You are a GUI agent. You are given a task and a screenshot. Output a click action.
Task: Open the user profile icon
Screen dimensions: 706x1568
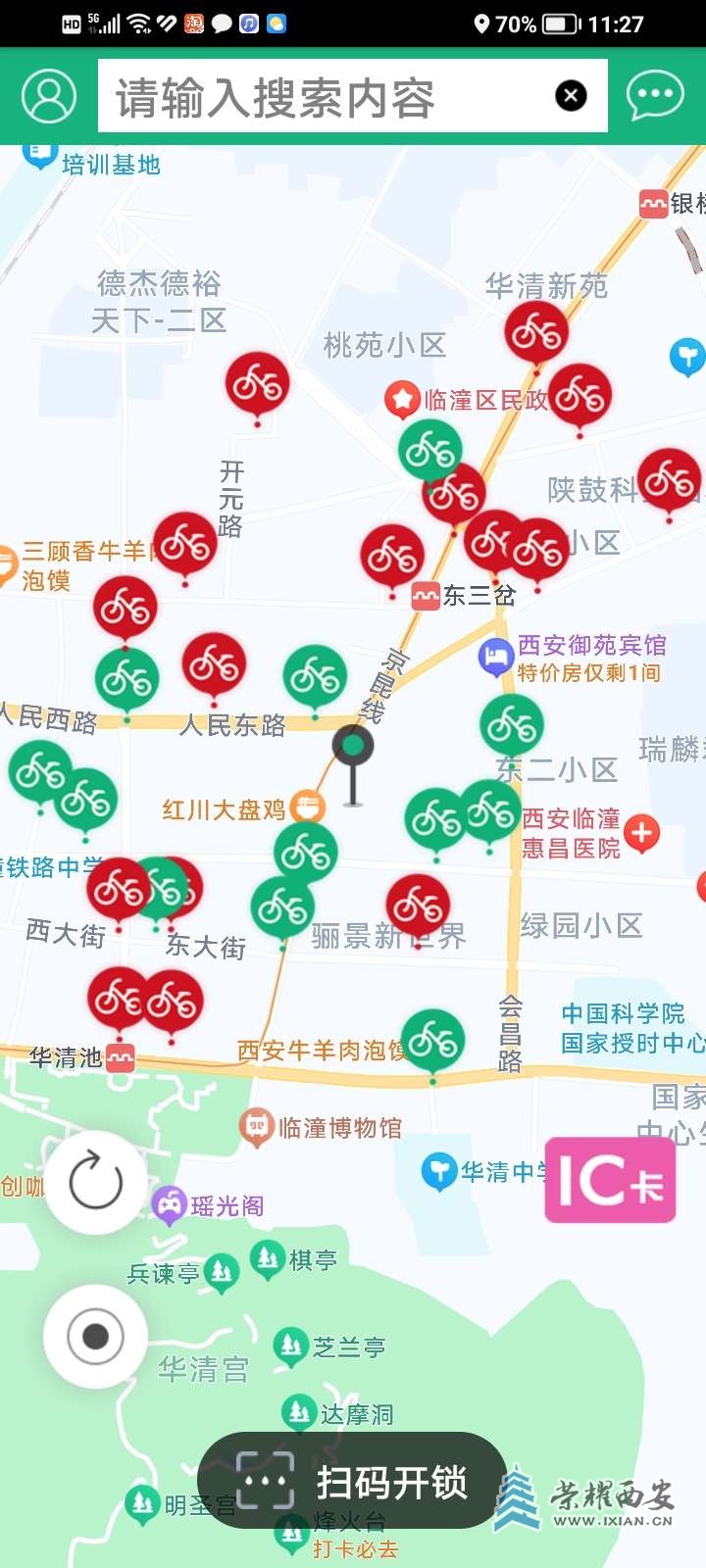pos(48,96)
